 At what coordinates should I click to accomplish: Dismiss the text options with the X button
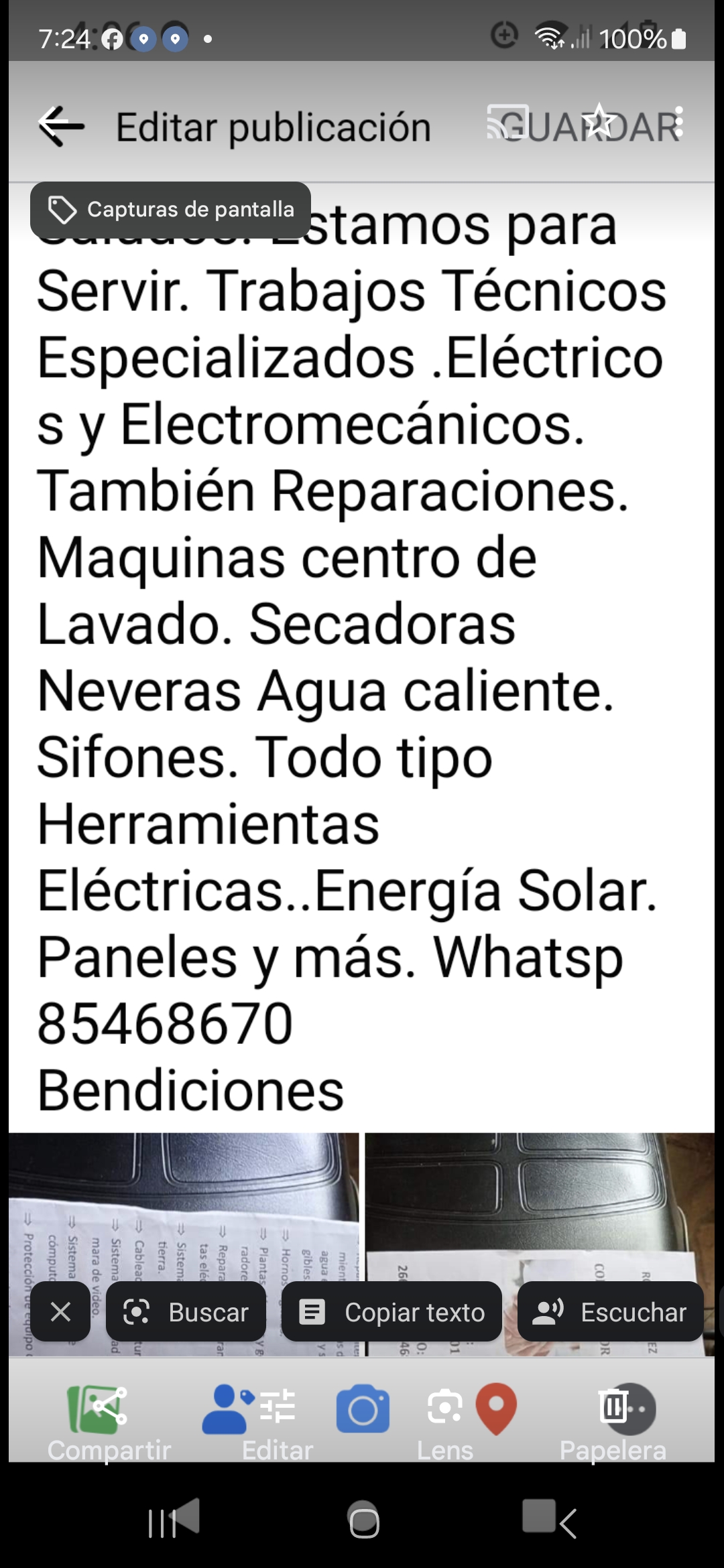pos(60,1311)
